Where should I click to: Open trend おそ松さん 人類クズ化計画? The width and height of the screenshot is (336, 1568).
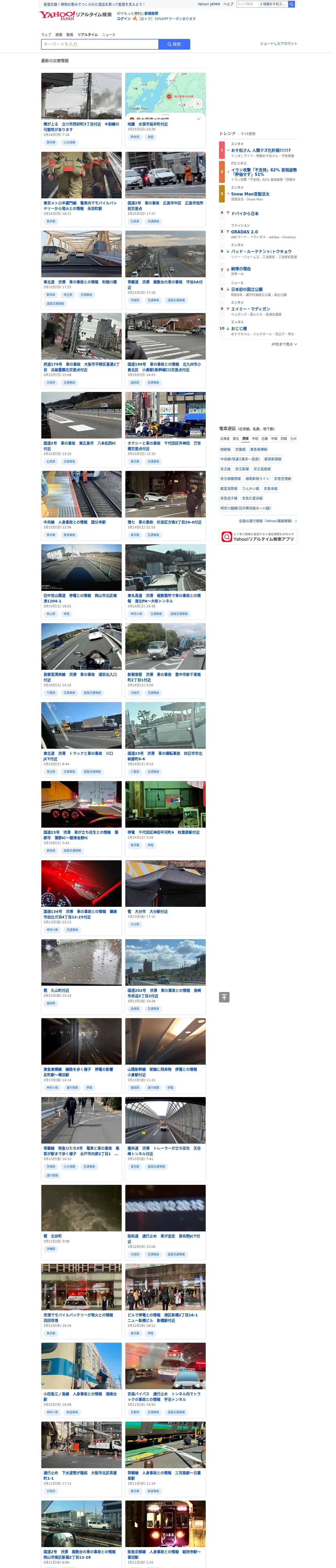(x=260, y=150)
